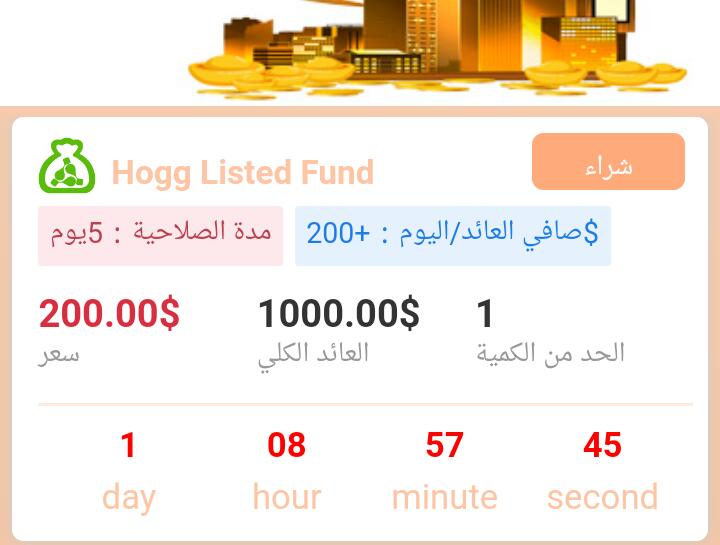Open the Hogg Listed Fund card
The width and height of the screenshot is (720, 545).
point(242,173)
